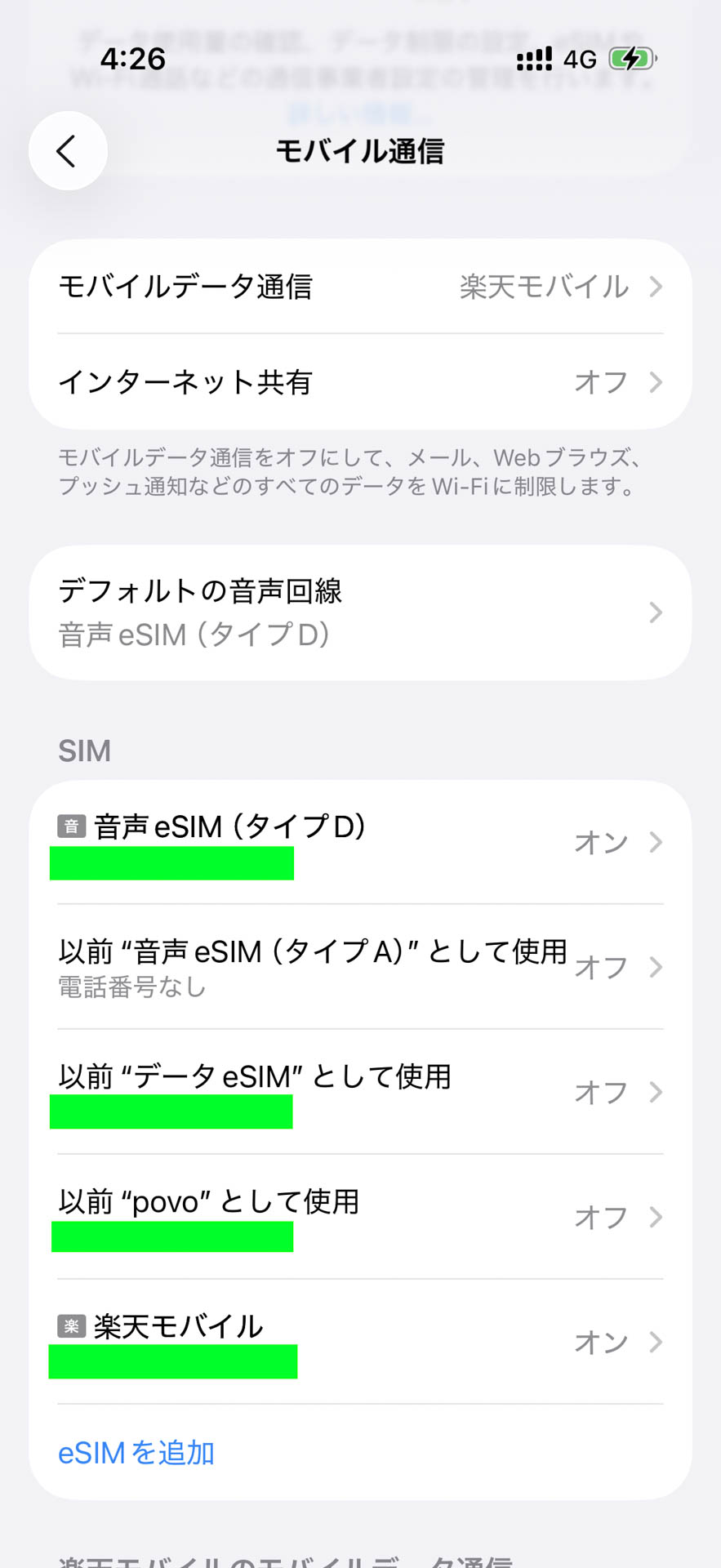721x1568 pixels.
Task: Open デフォルトの音声回線 selection
Action: click(360, 612)
